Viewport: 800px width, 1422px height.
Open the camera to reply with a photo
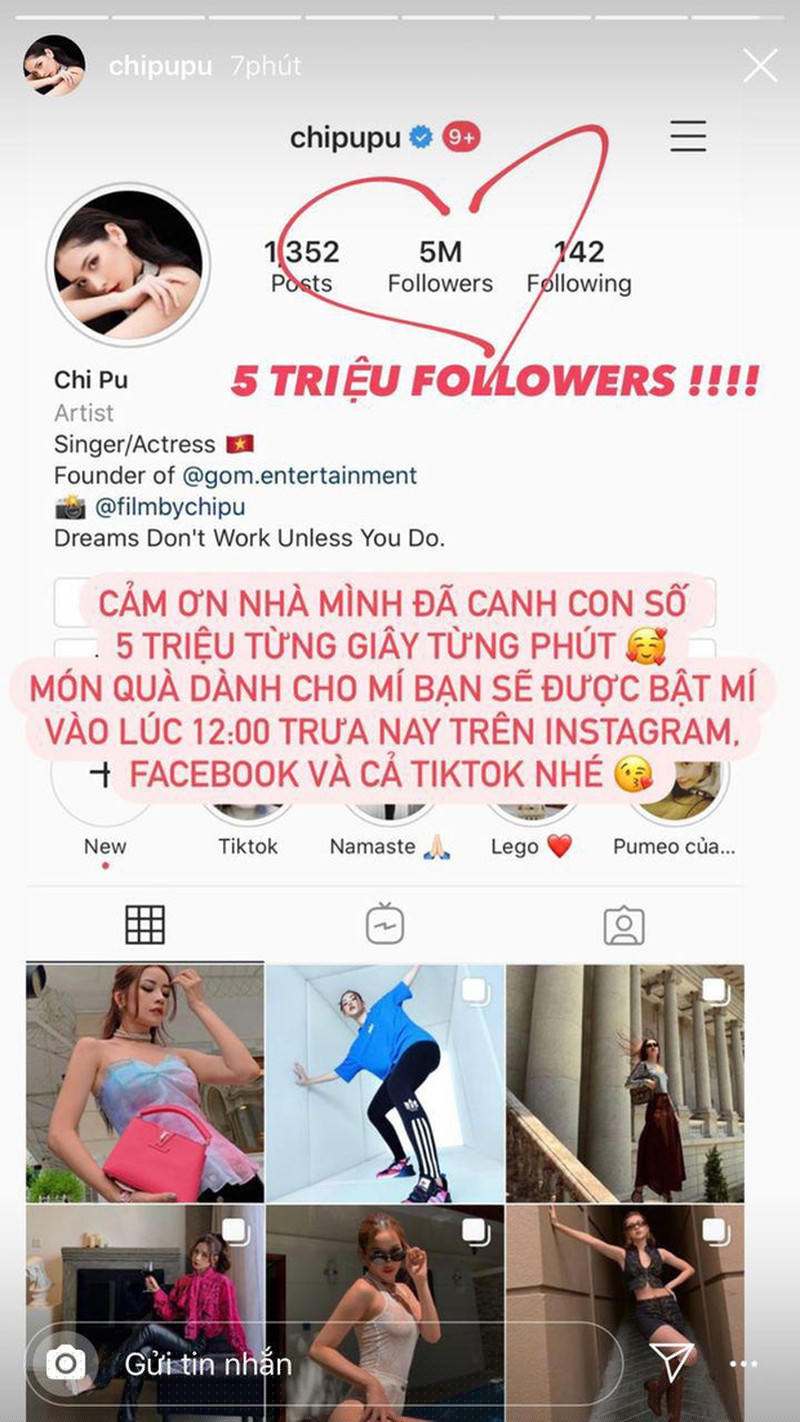tap(66, 1362)
